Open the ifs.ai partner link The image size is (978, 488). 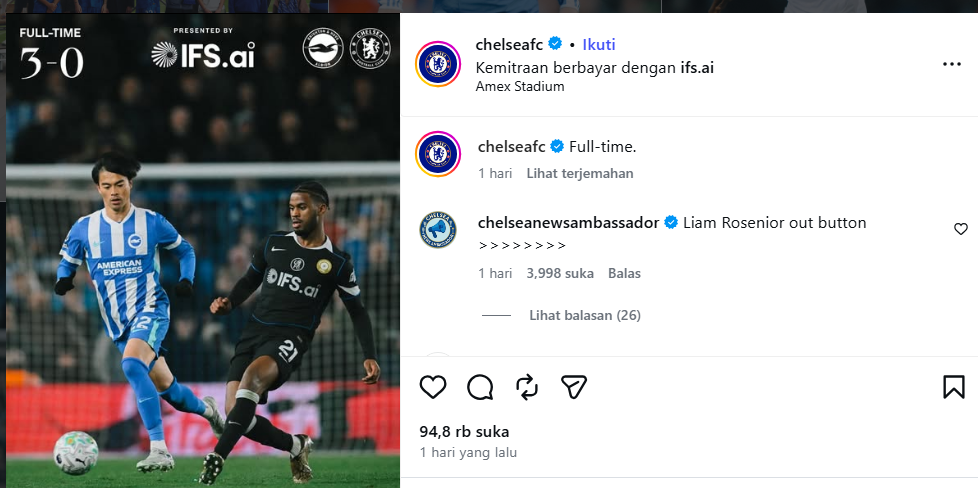coord(697,67)
